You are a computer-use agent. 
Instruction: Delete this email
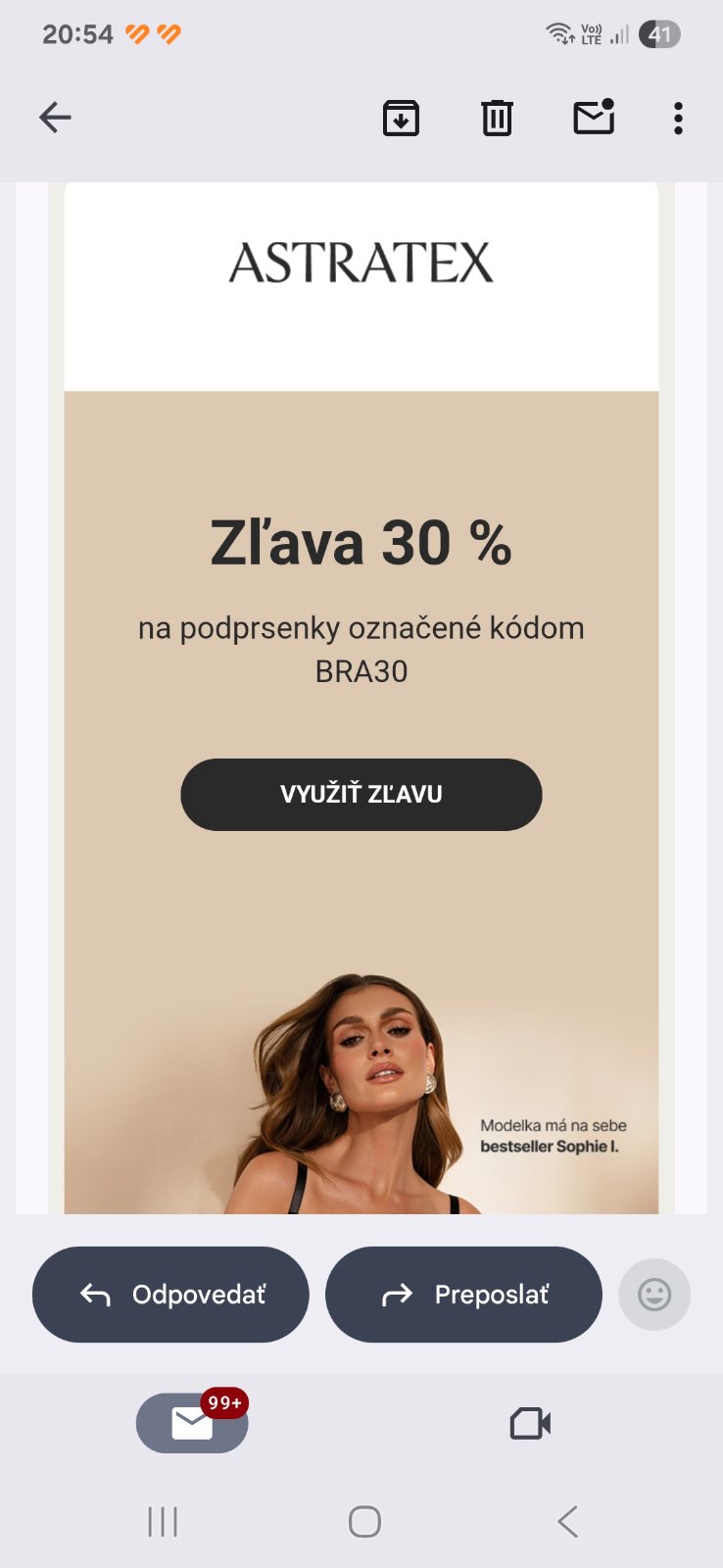pyautogui.click(x=497, y=119)
